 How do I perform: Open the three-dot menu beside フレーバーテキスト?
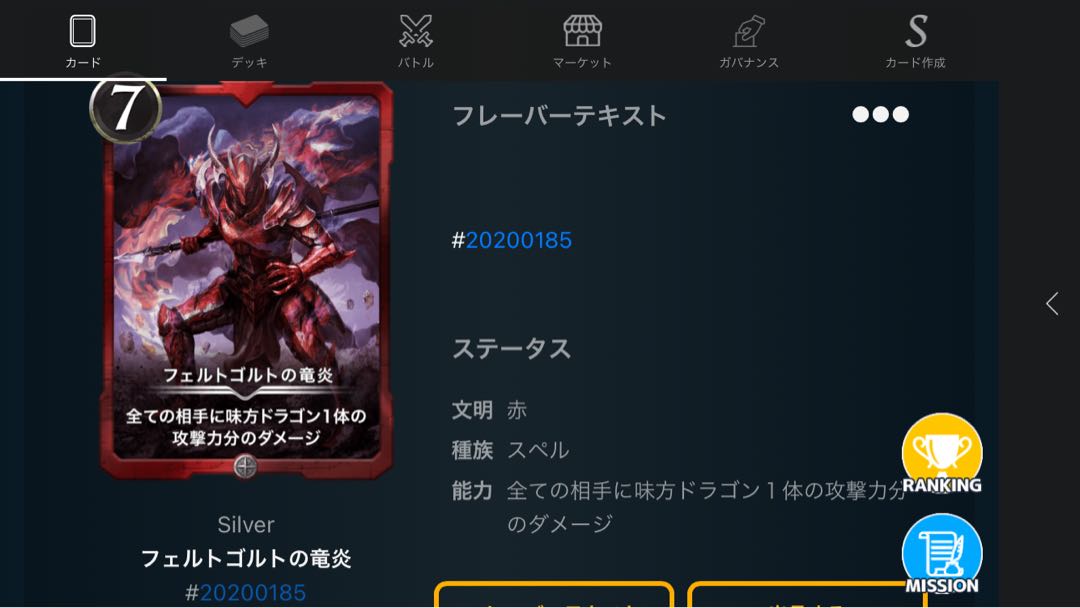coord(880,115)
